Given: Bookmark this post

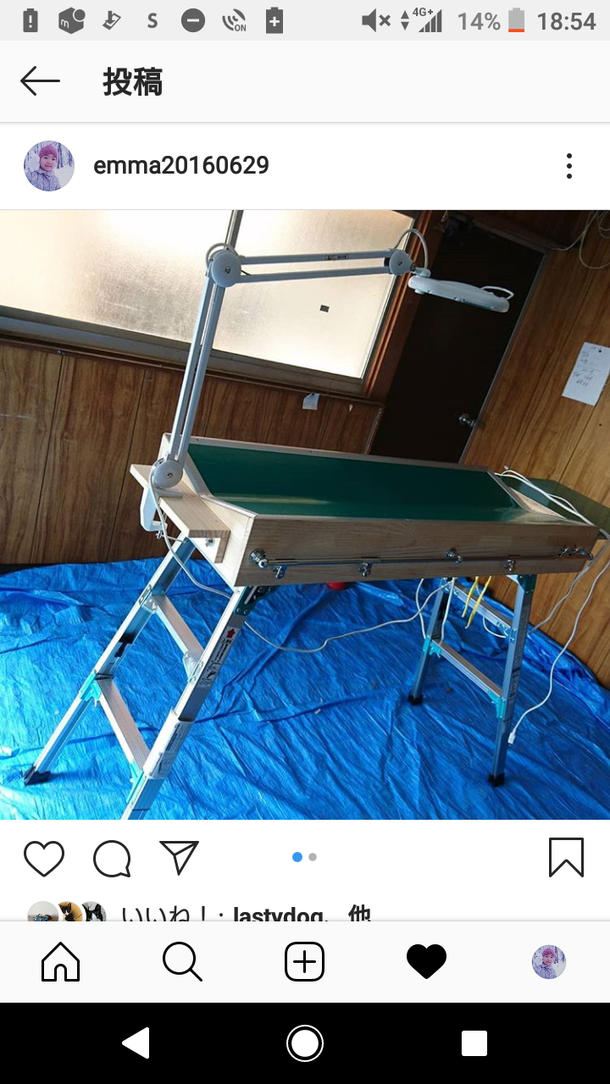Looking at the screenshot, I should (x=566, y=857).
